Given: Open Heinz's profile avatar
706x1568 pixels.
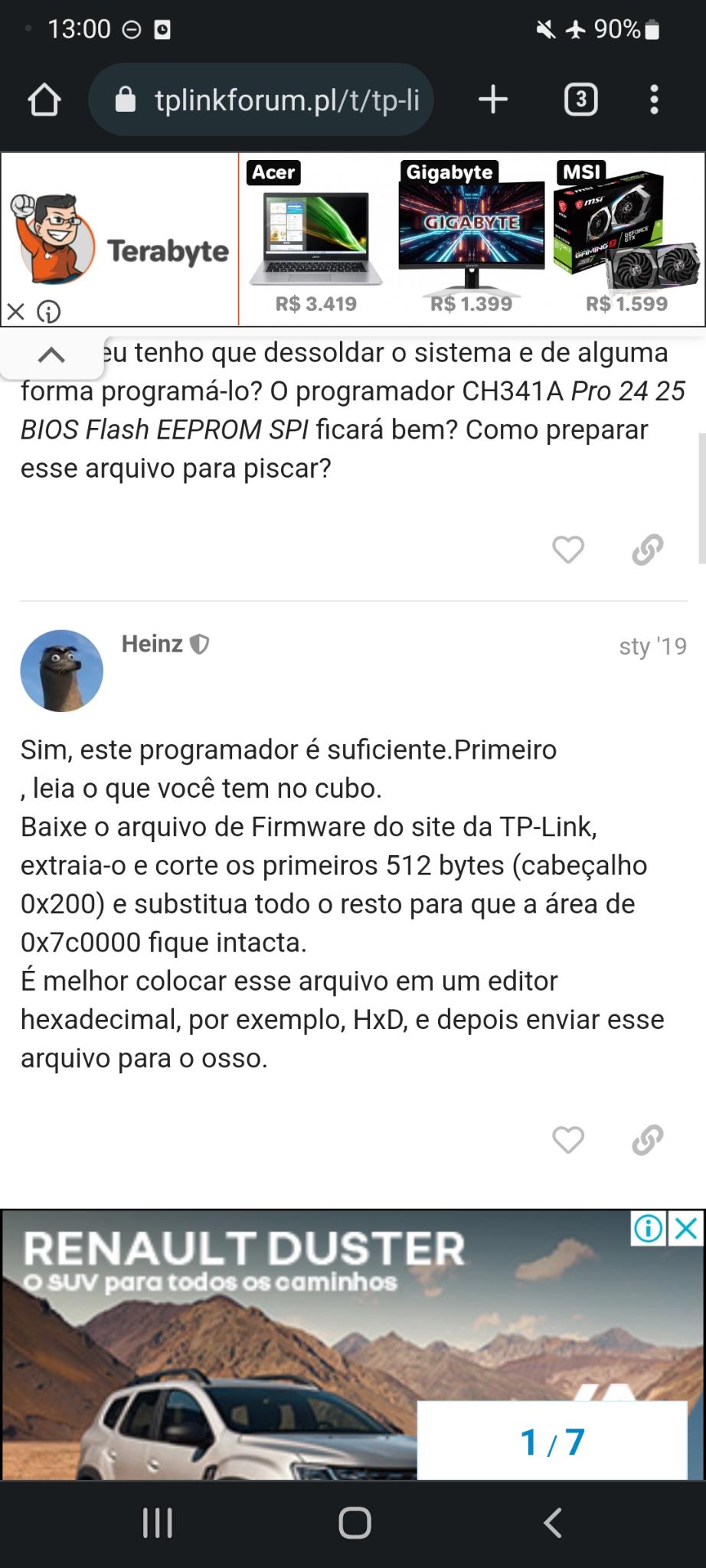Looking at the screenshot, I should (61, 671).
